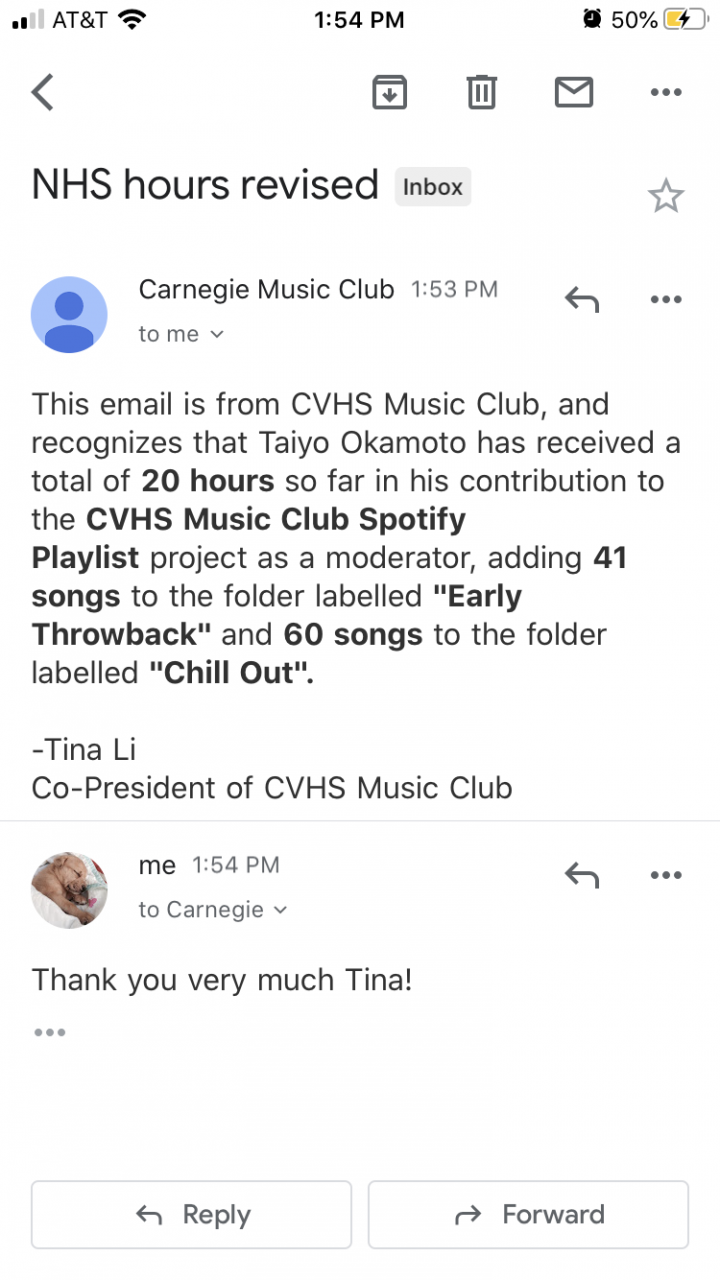Archive this email conversation

tap(389, 93)
